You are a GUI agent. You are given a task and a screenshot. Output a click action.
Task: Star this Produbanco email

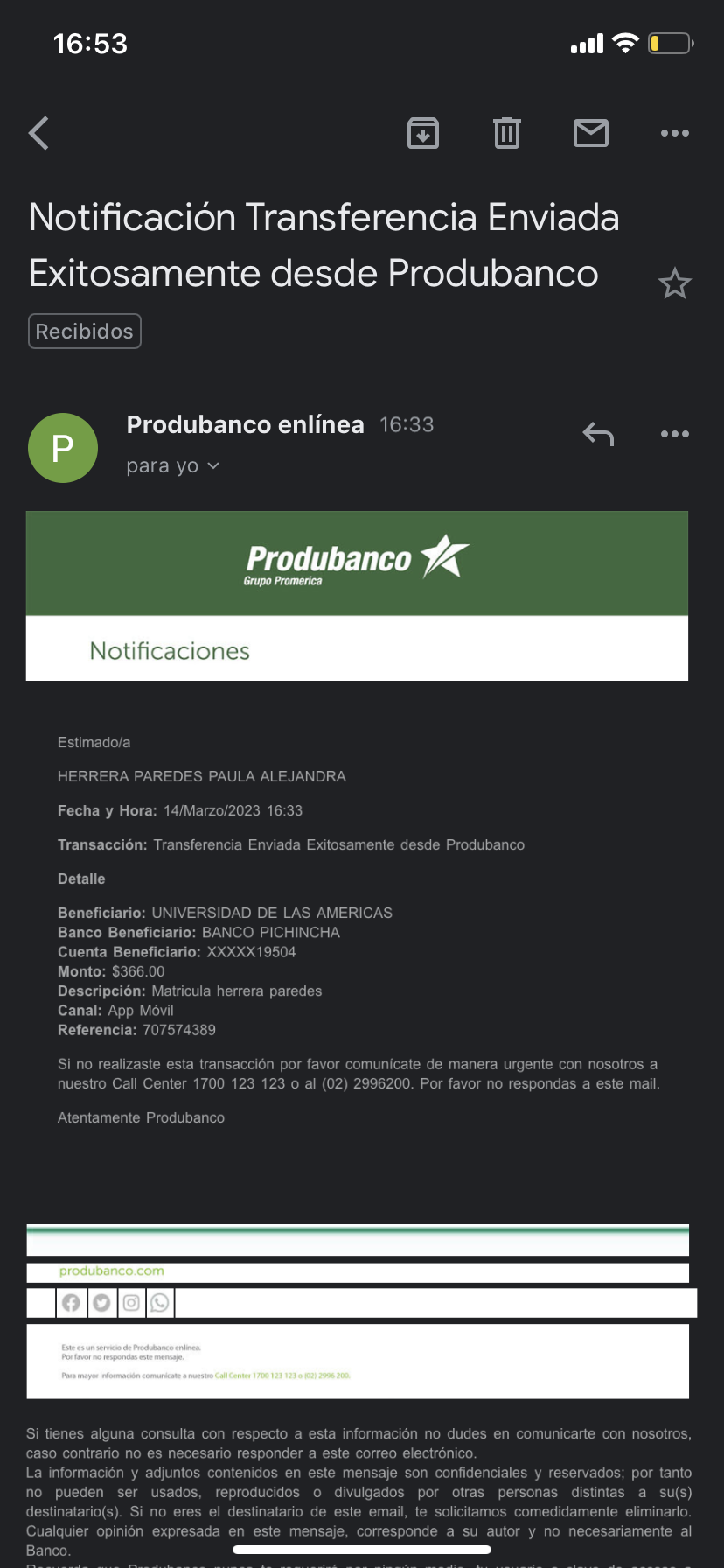(x=674, y=283)
